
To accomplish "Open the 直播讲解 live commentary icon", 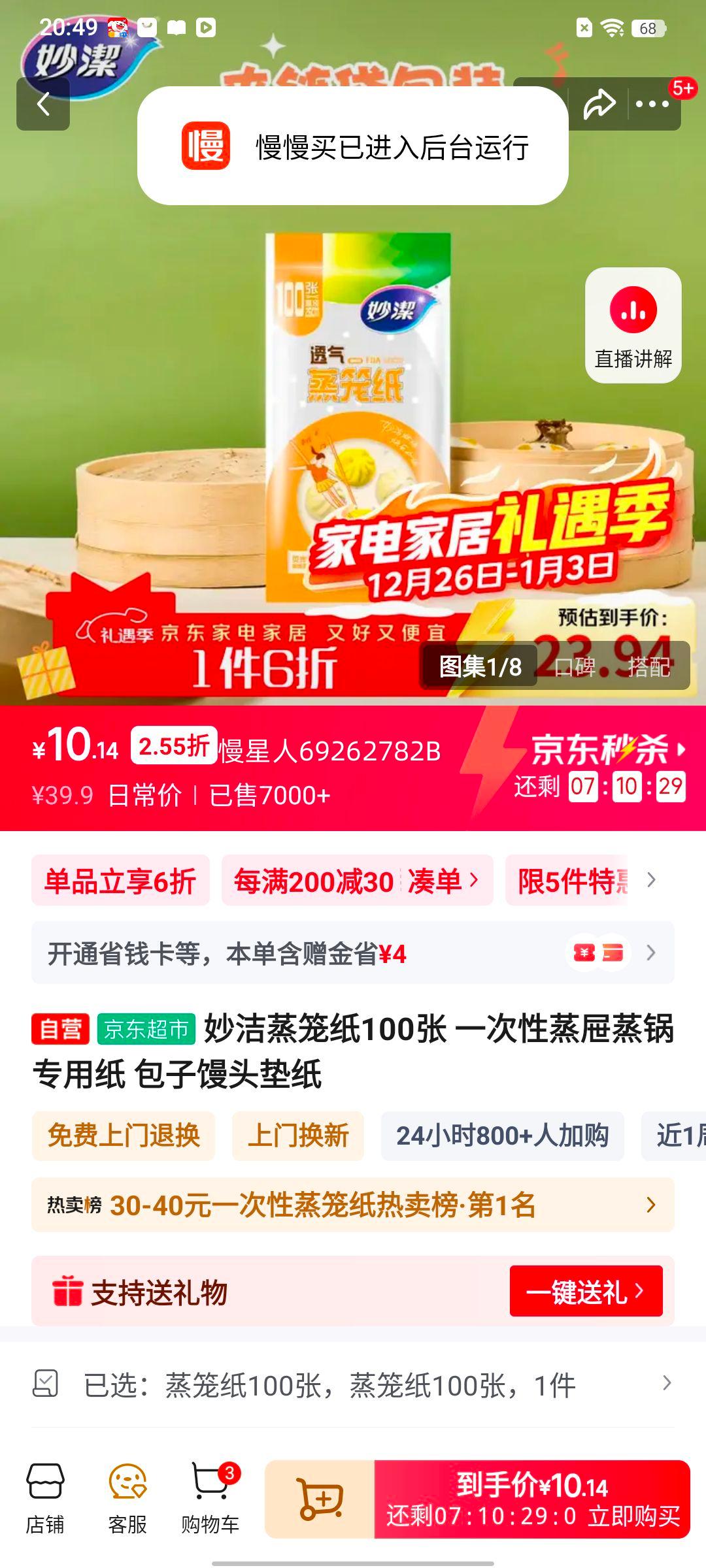I will click(x=633, y=324).
